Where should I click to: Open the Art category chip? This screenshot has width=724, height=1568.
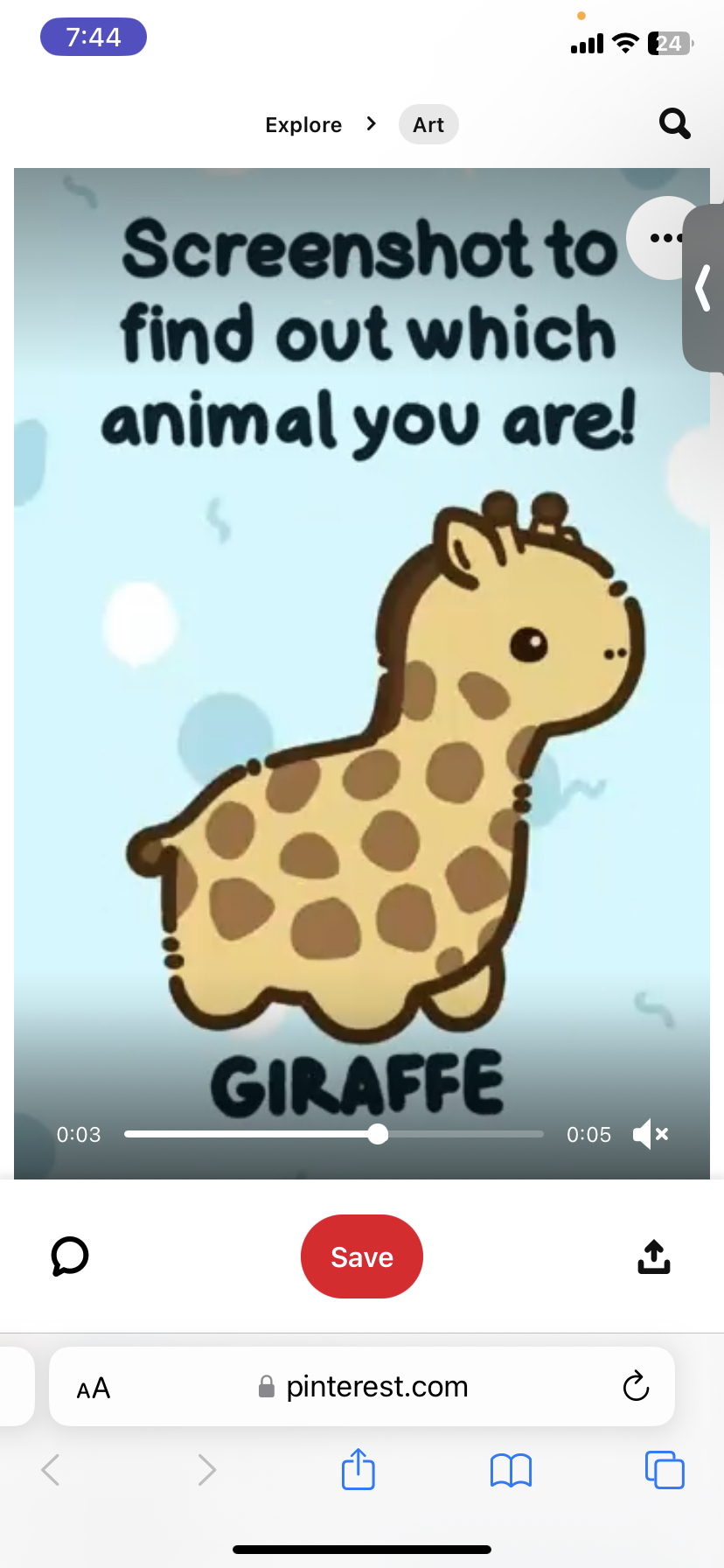pos(428,125)
